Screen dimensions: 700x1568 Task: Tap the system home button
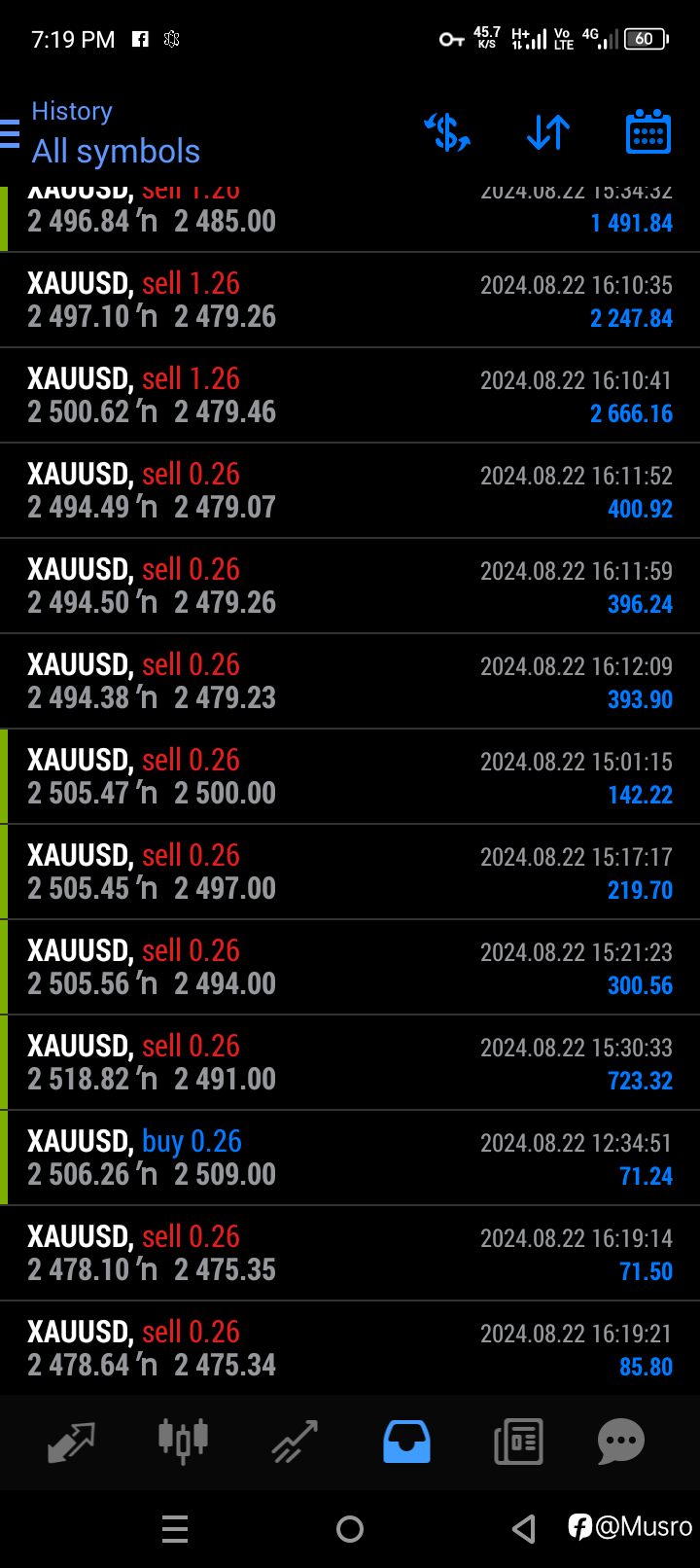[350, 1529]
